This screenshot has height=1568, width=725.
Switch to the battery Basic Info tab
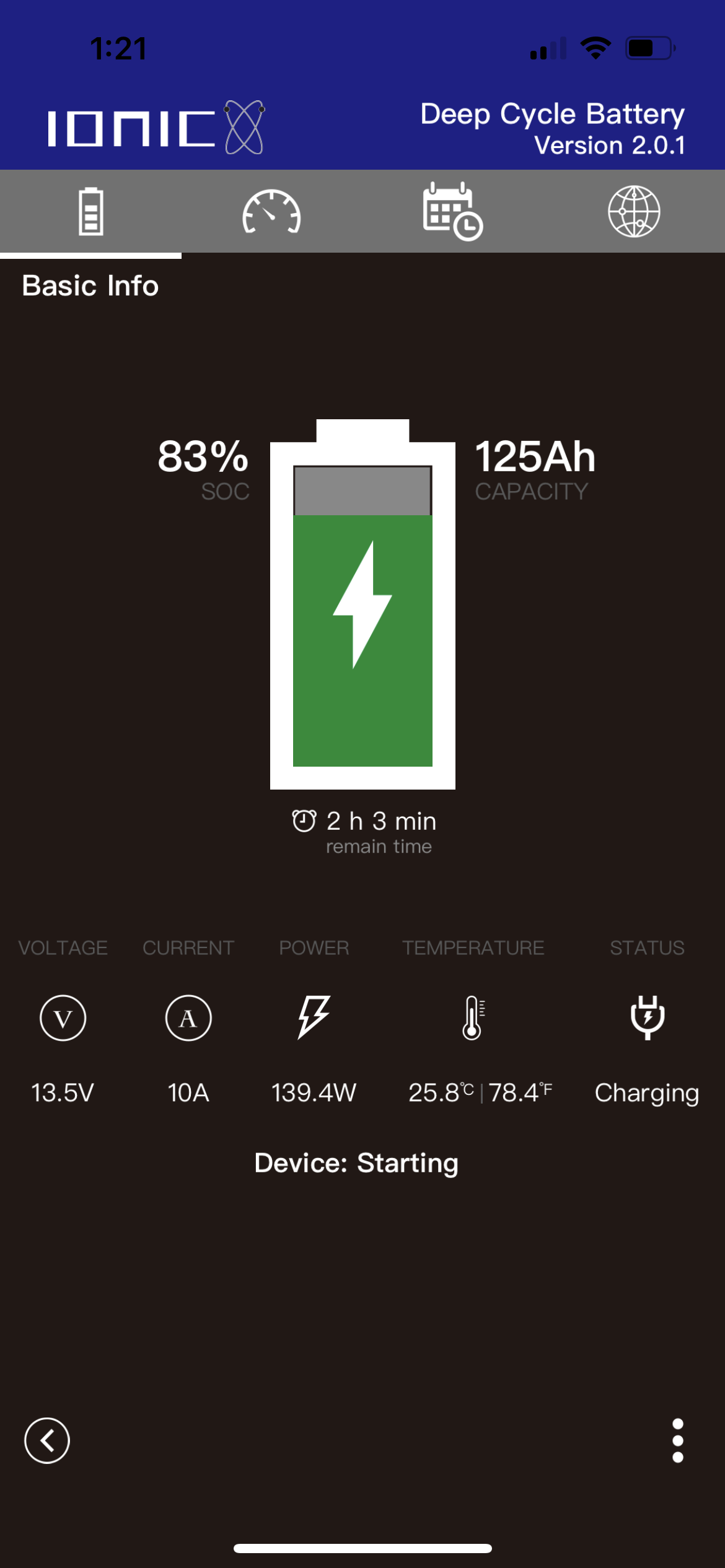(90, 211)
